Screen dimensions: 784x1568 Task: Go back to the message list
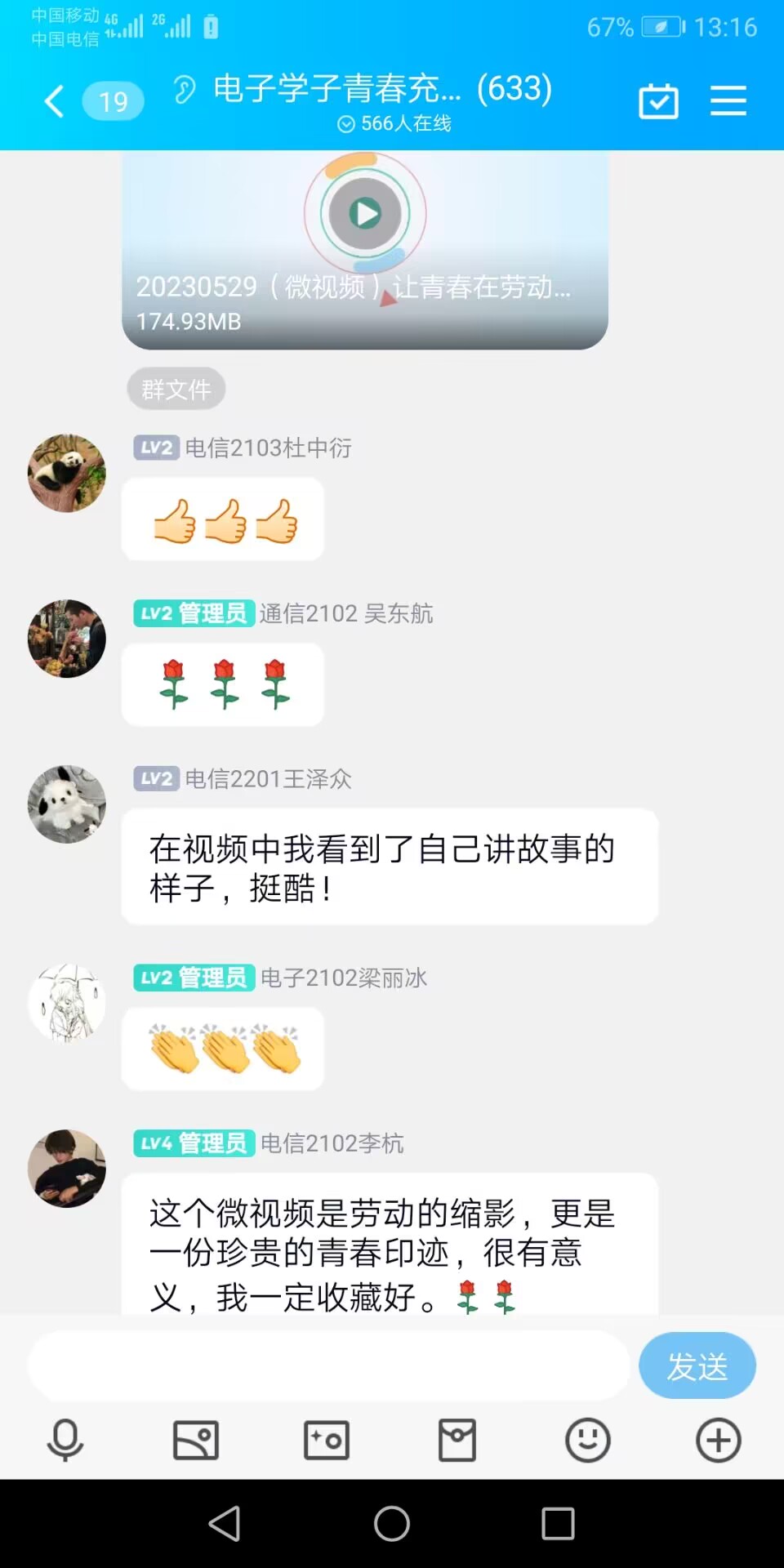54,101
